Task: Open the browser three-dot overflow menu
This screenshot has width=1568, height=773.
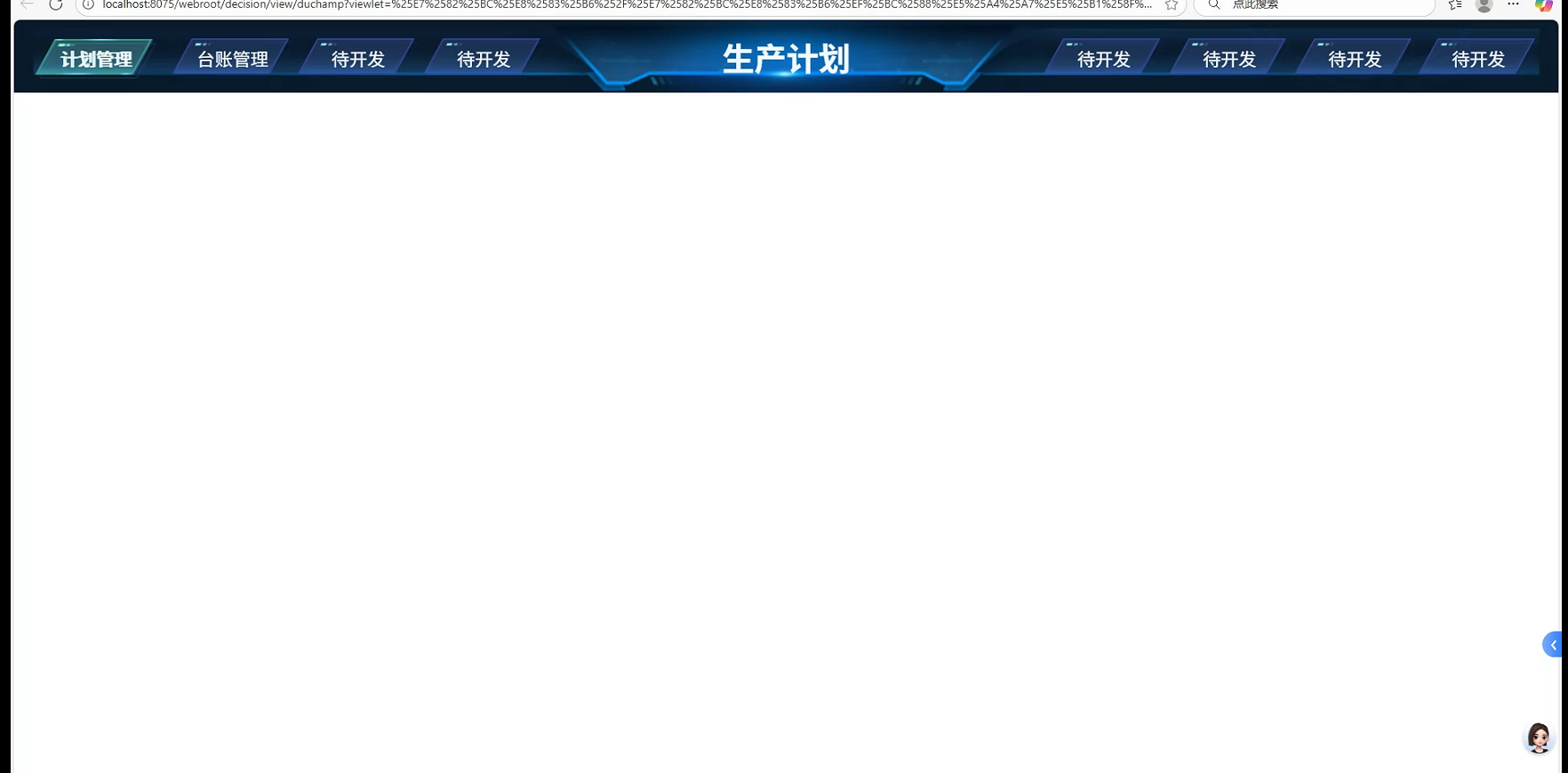Action: coord(1513,4)
